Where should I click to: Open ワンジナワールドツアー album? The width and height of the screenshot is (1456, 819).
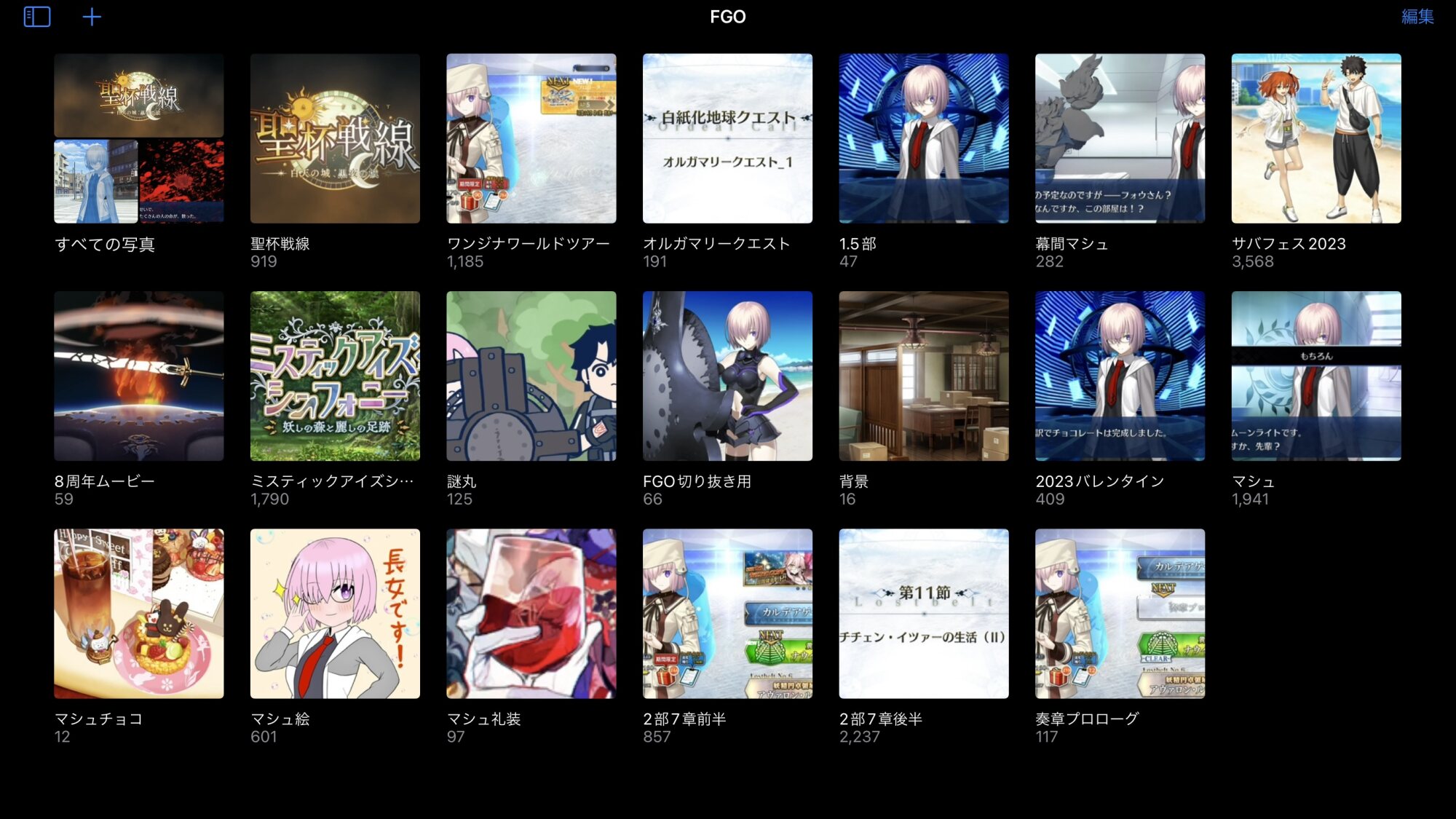point(531,138)
